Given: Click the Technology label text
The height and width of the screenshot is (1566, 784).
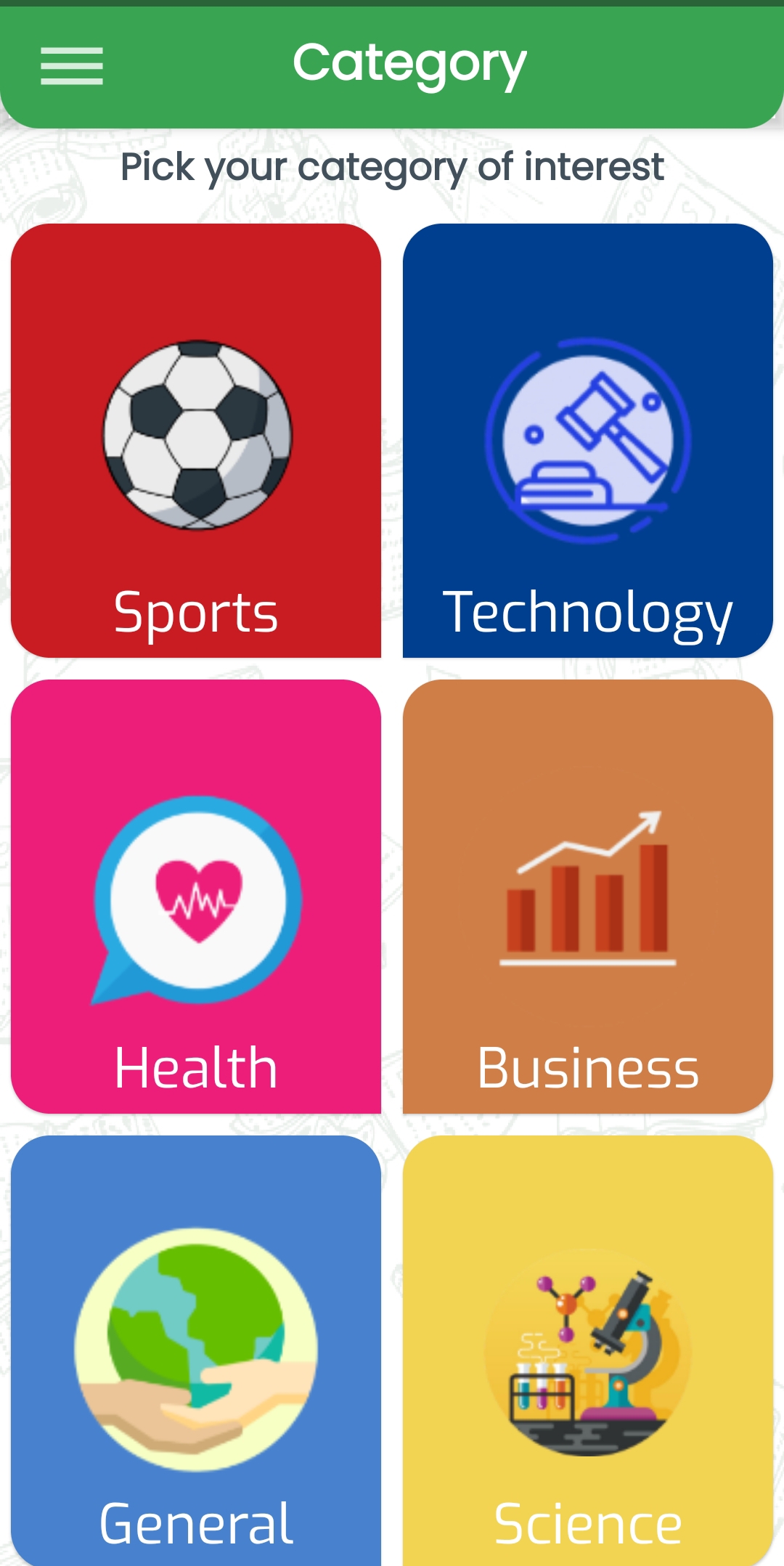Looking at the screenshot, I should tap(589, 614).
